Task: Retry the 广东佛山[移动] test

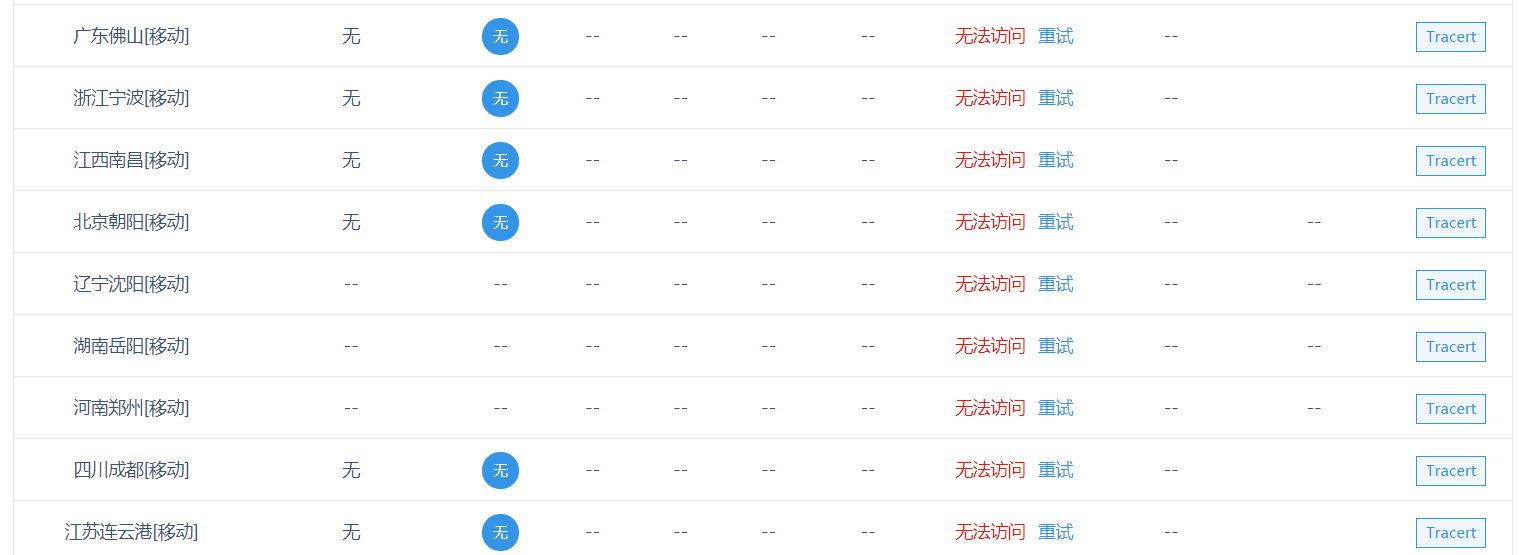Action: click(x=1055, y=36)
